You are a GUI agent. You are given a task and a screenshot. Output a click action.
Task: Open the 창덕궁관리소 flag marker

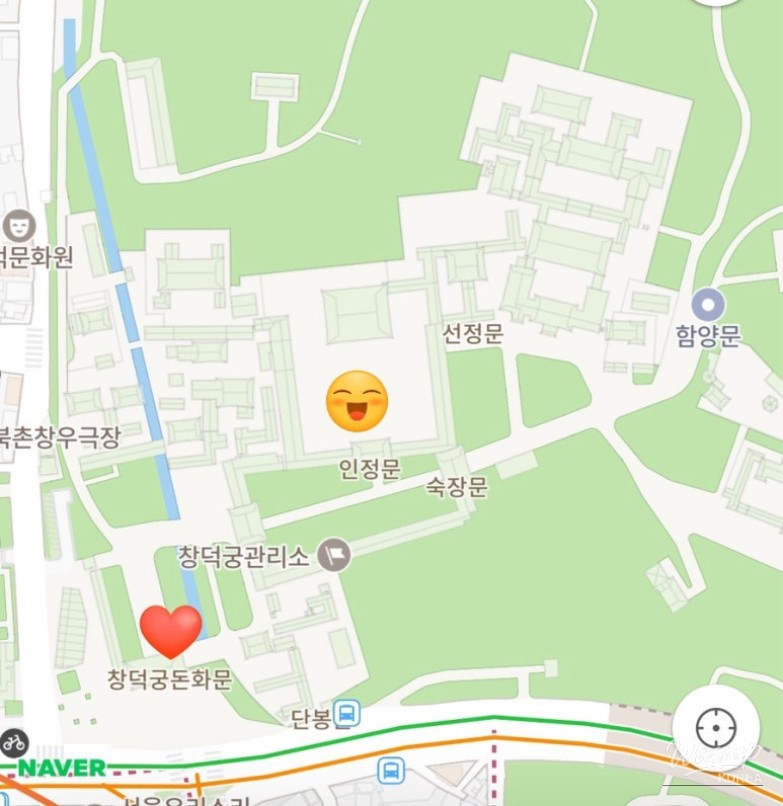pos(335,555)
